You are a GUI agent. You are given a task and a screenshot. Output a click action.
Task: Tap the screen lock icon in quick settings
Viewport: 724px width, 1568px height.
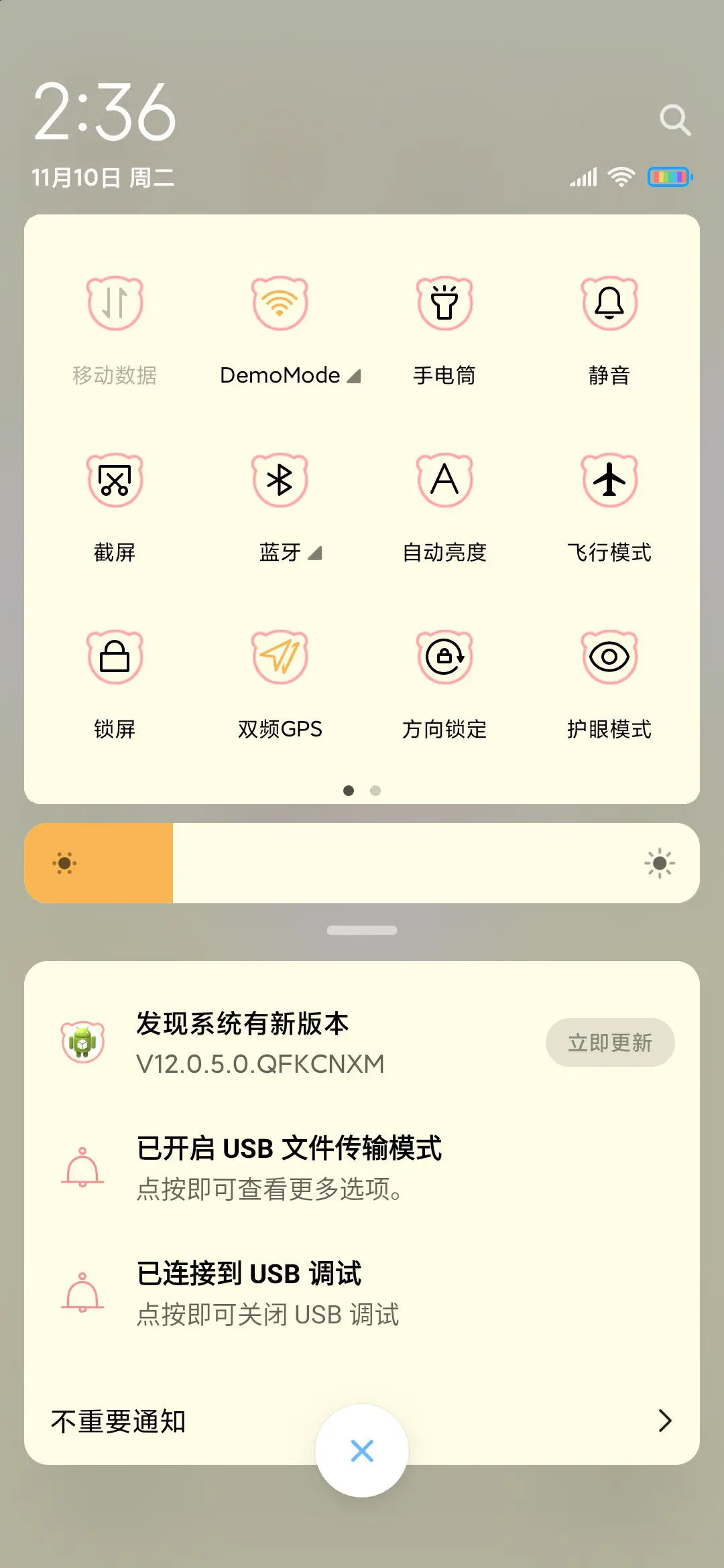click(115, 658)
